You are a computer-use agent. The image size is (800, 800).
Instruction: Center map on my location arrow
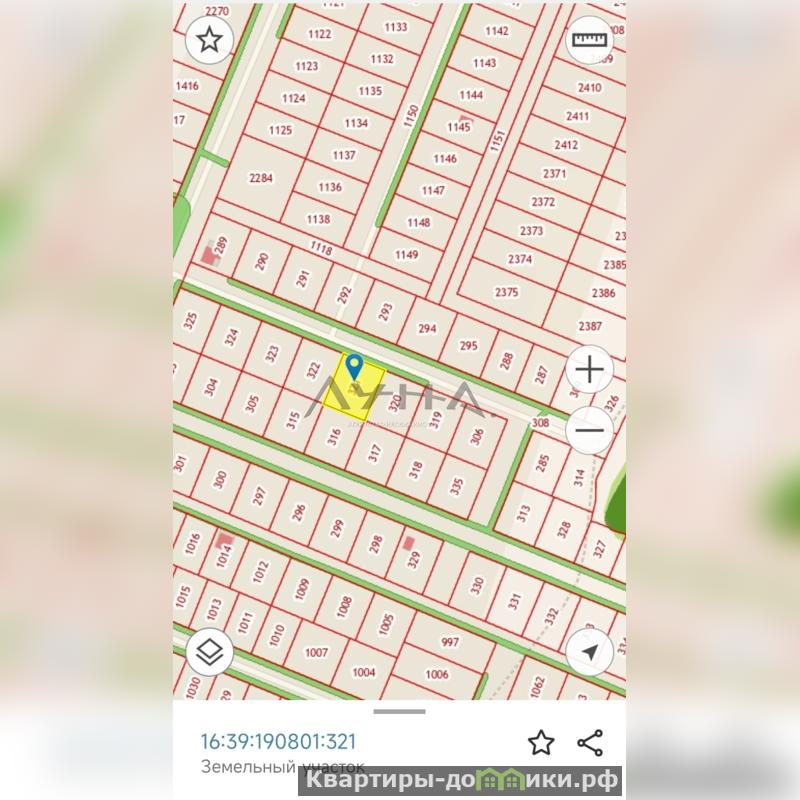[590, 653]
